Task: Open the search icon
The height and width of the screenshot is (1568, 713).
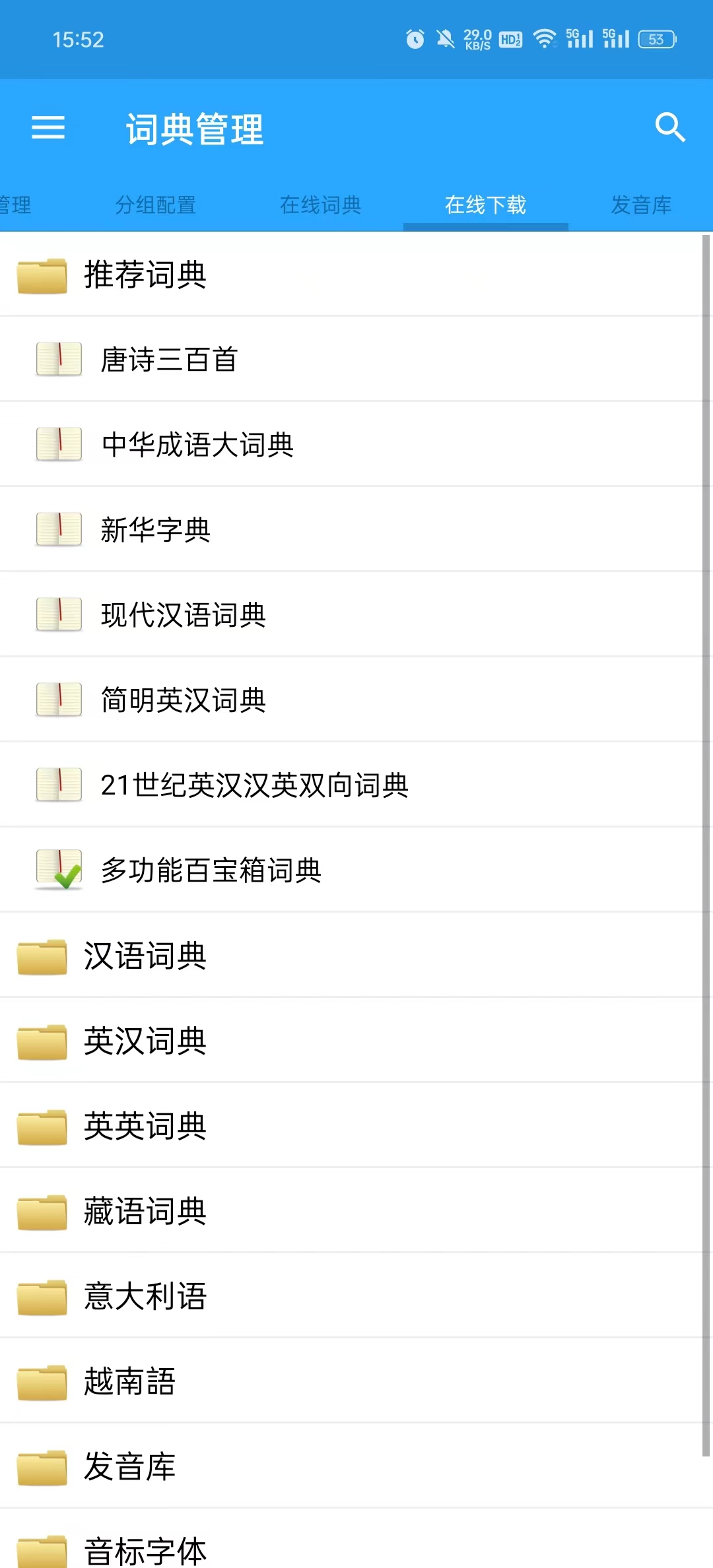Action: [x=670, y=127]
